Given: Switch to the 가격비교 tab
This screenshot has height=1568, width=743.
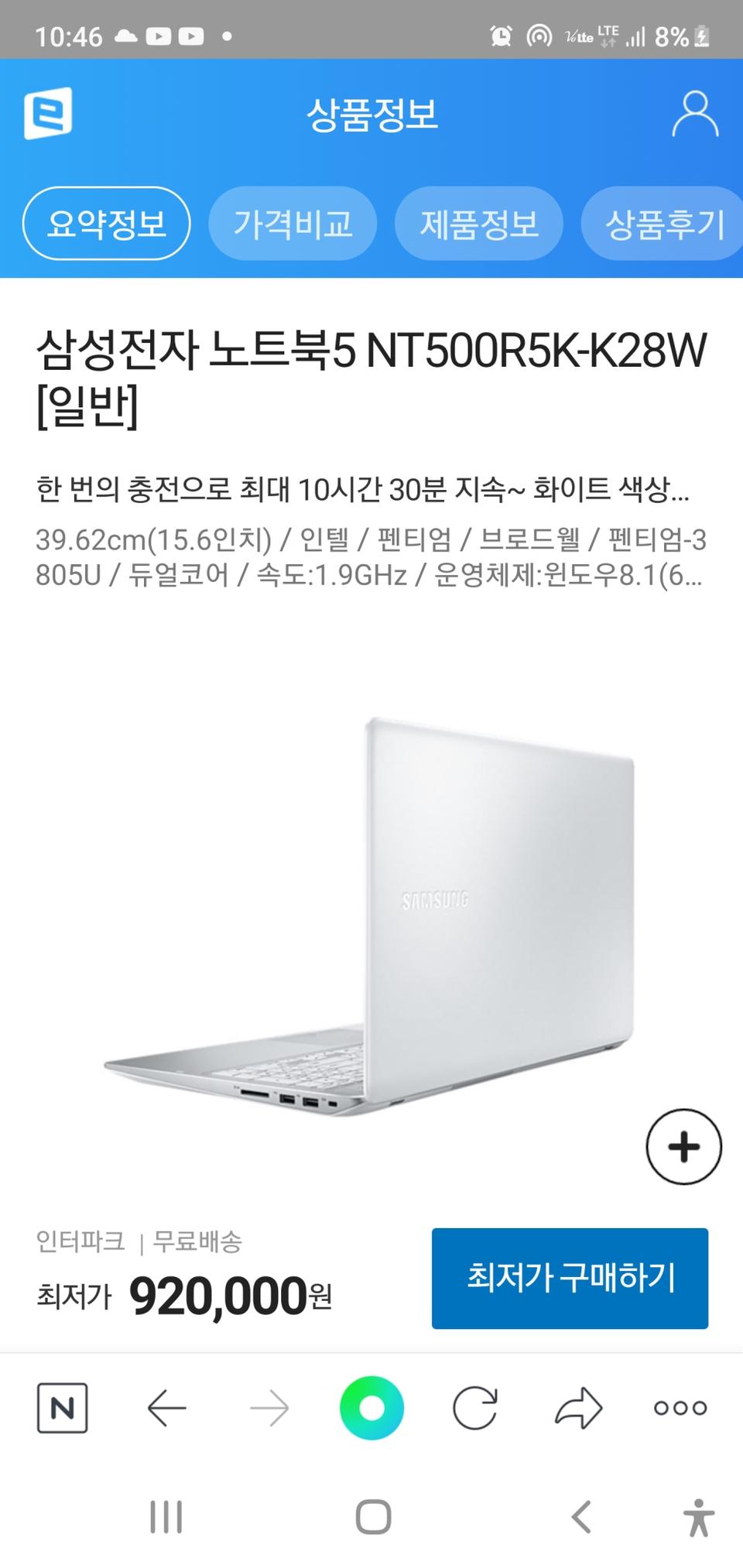Looking at the screenshot, I should point(293,223).
